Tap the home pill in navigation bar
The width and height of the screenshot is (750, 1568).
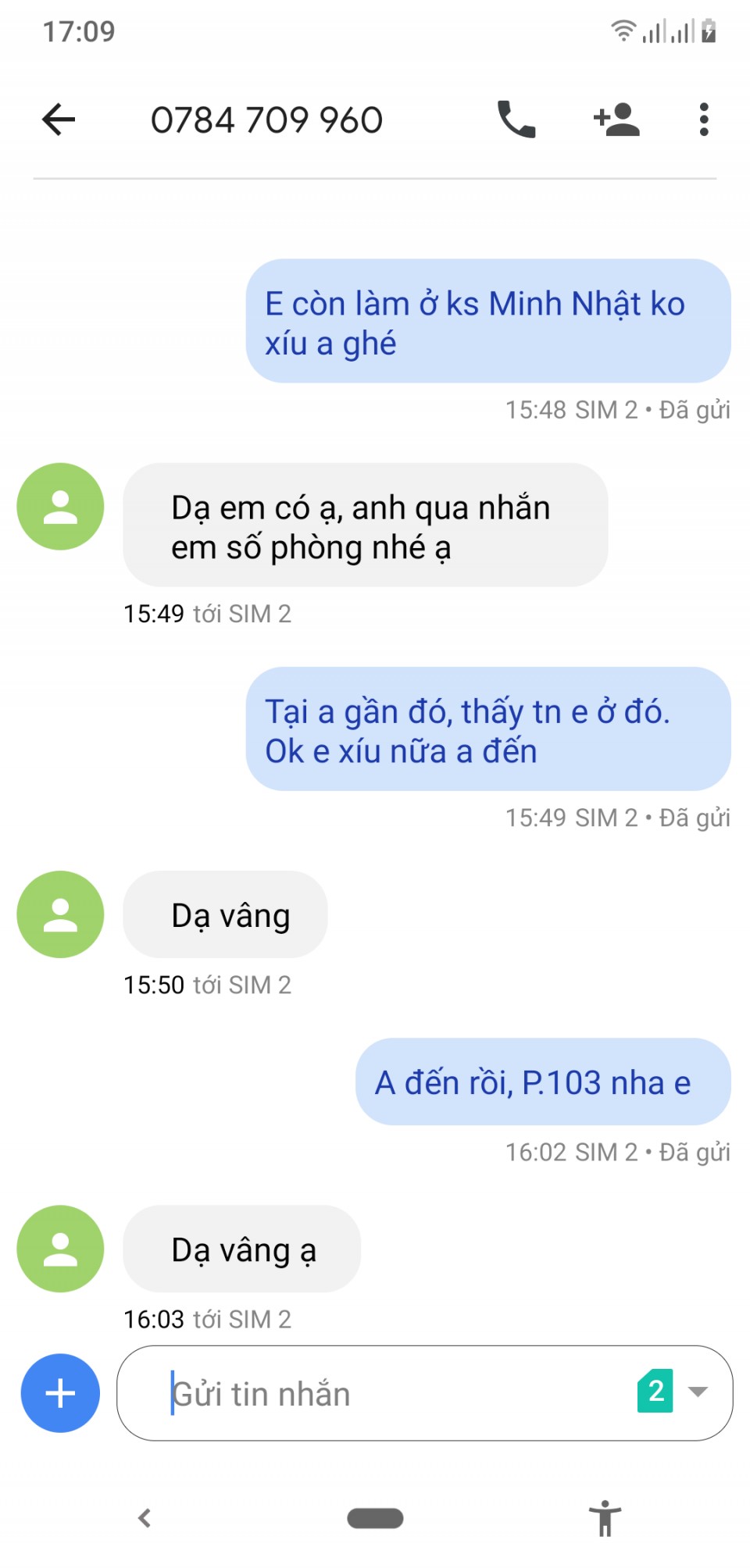pos(375,1518)
